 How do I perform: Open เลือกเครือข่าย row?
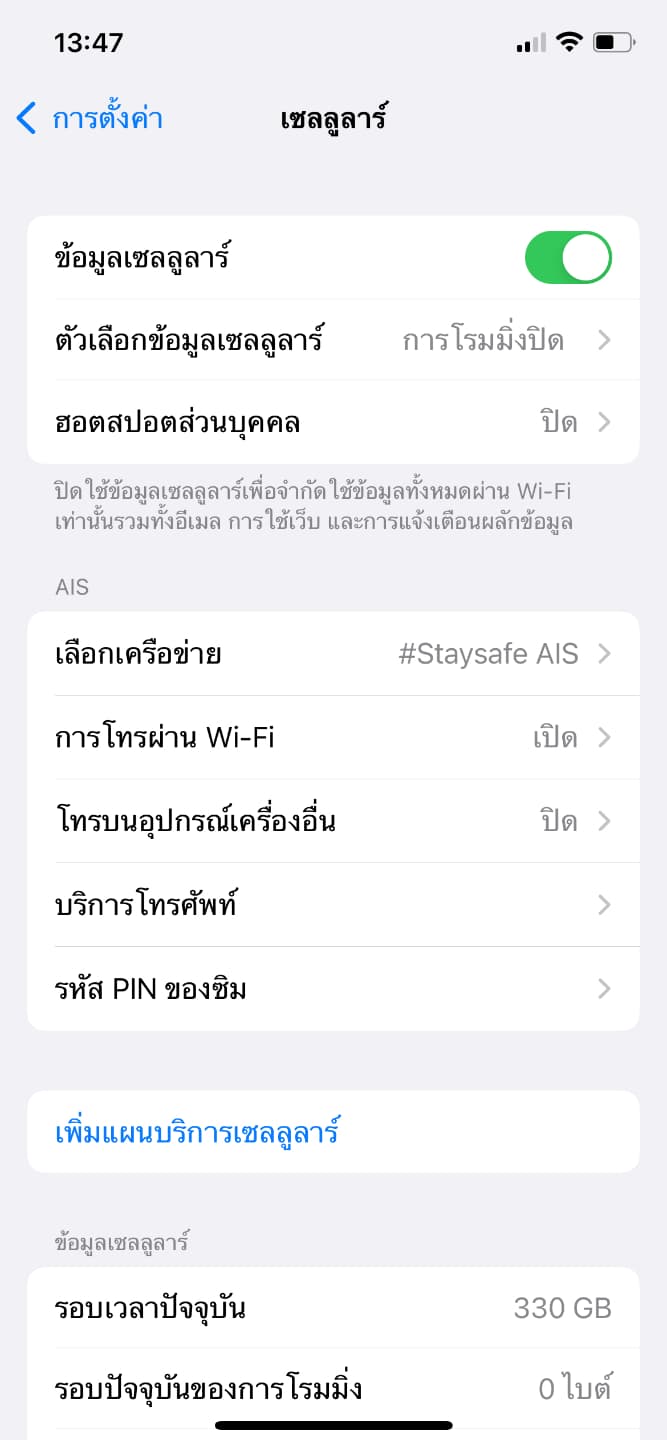333,654
